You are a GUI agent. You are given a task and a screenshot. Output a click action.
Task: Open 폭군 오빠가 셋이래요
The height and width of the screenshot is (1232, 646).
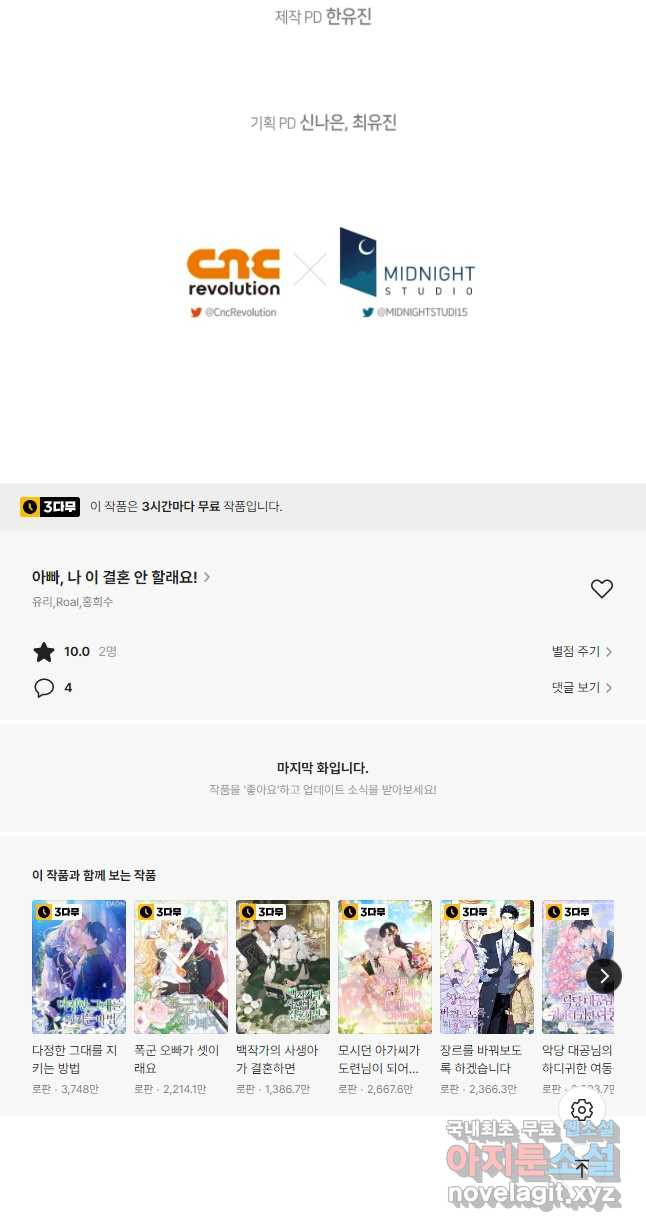[181, 967]
